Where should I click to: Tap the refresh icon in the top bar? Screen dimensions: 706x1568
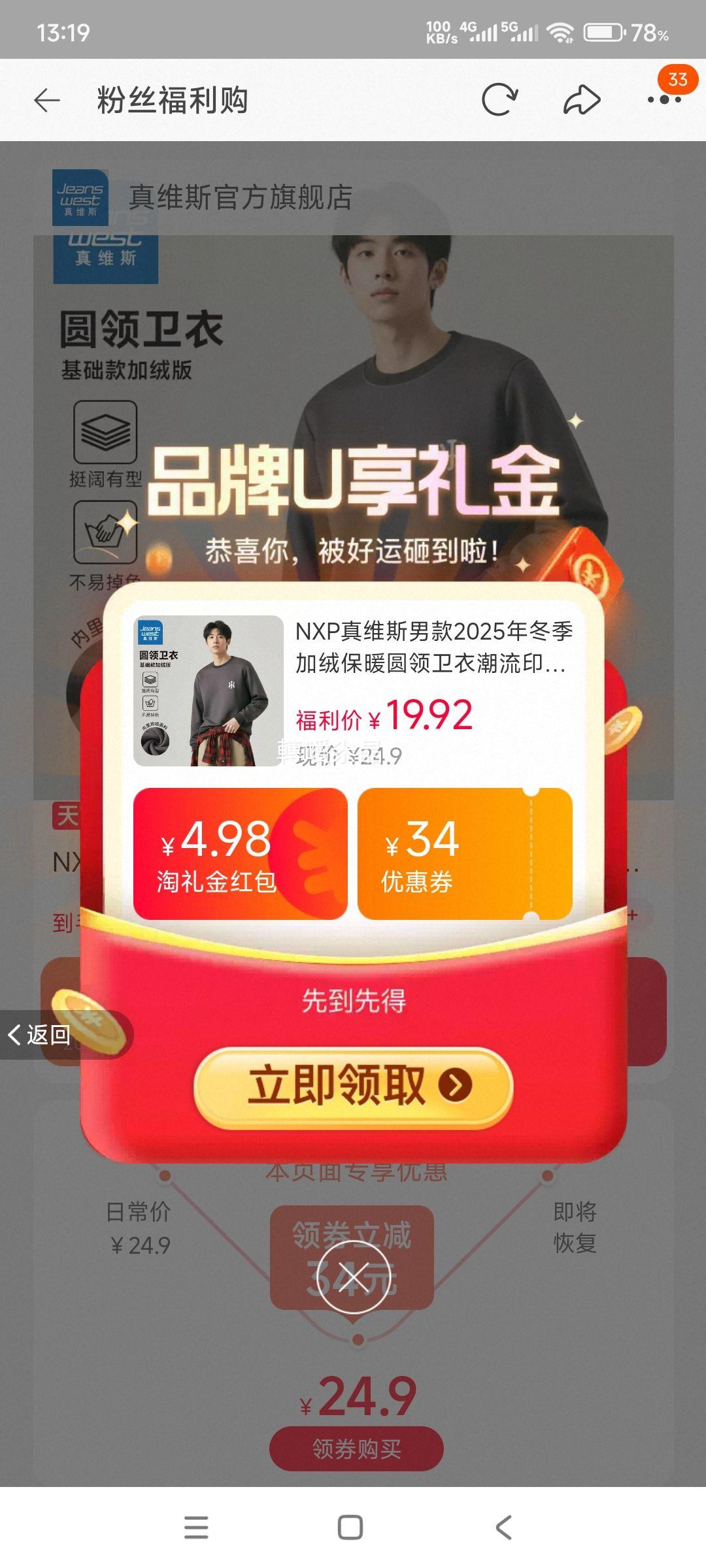tap(499, 100)
